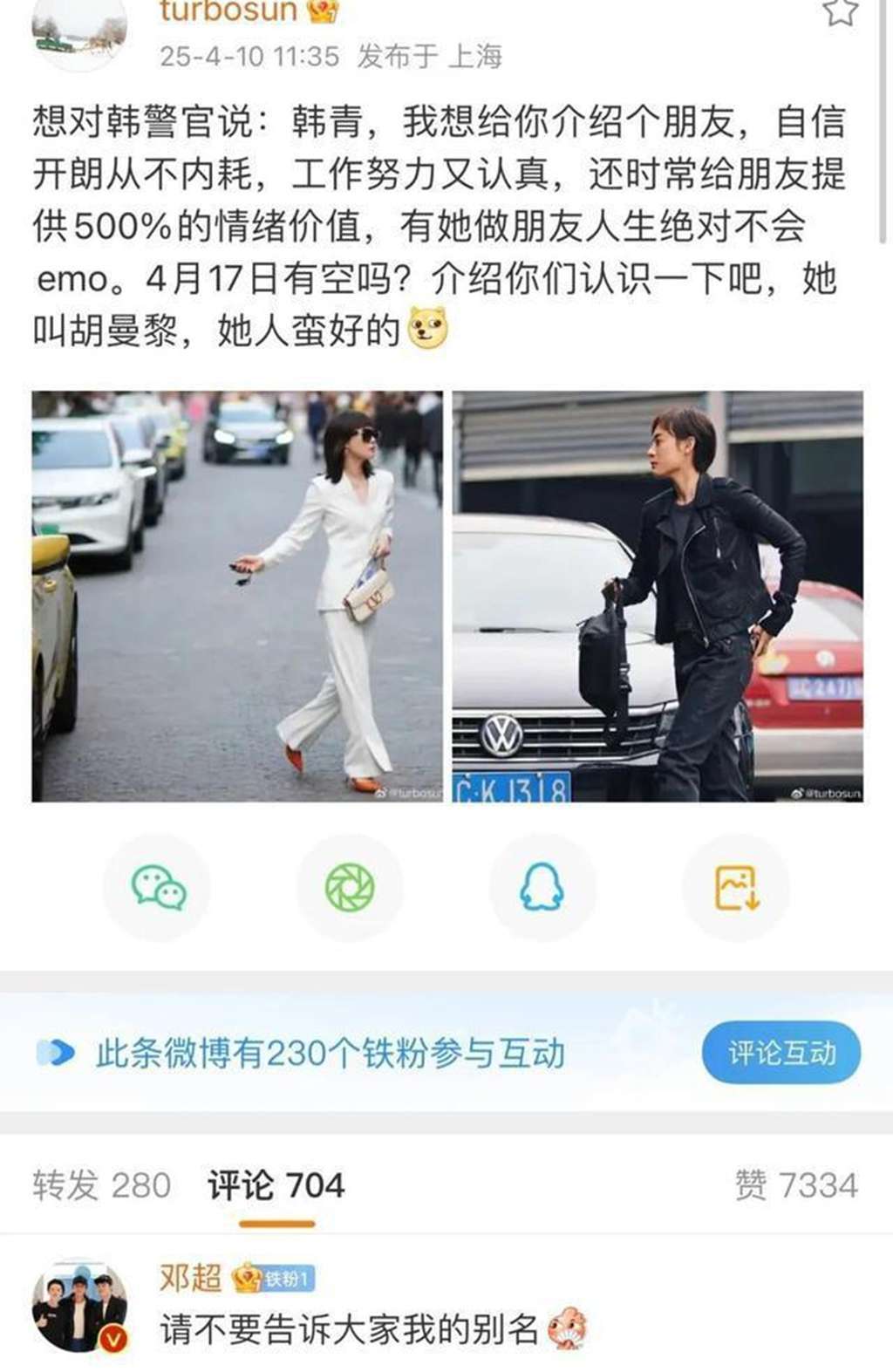Switch to the 转发 280 tab
This screenshot has height=1372, width=893.
click(101, 1185)
